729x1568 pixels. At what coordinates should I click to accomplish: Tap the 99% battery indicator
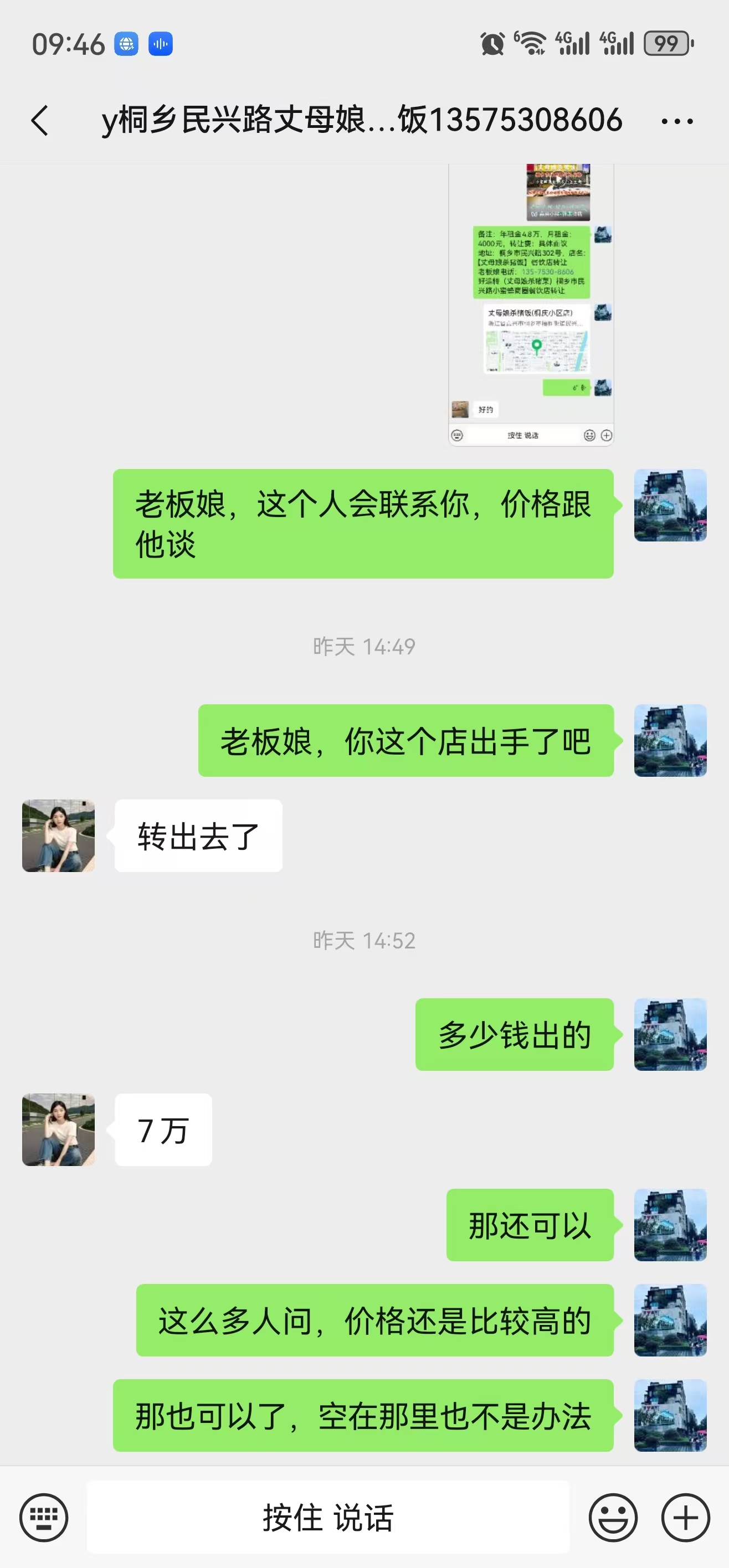667,43
